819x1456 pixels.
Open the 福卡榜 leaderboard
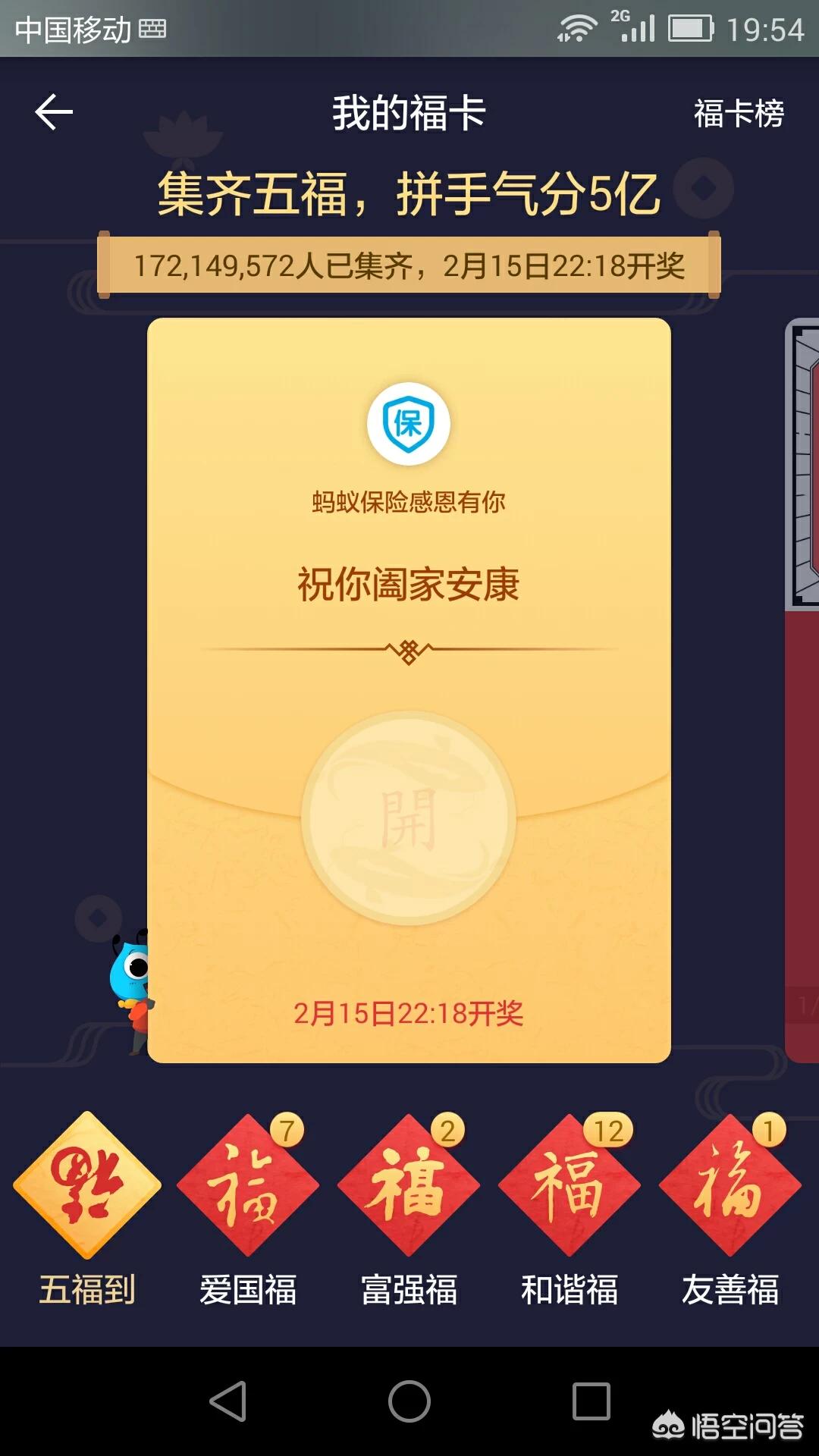click(739, 114)
